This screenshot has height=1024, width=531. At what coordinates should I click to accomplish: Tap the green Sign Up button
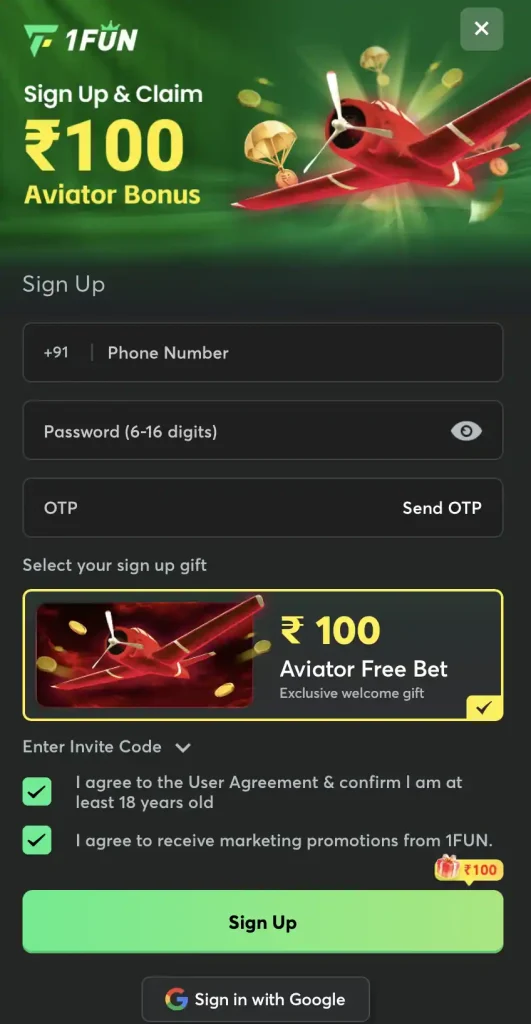[x=263, y=921]
